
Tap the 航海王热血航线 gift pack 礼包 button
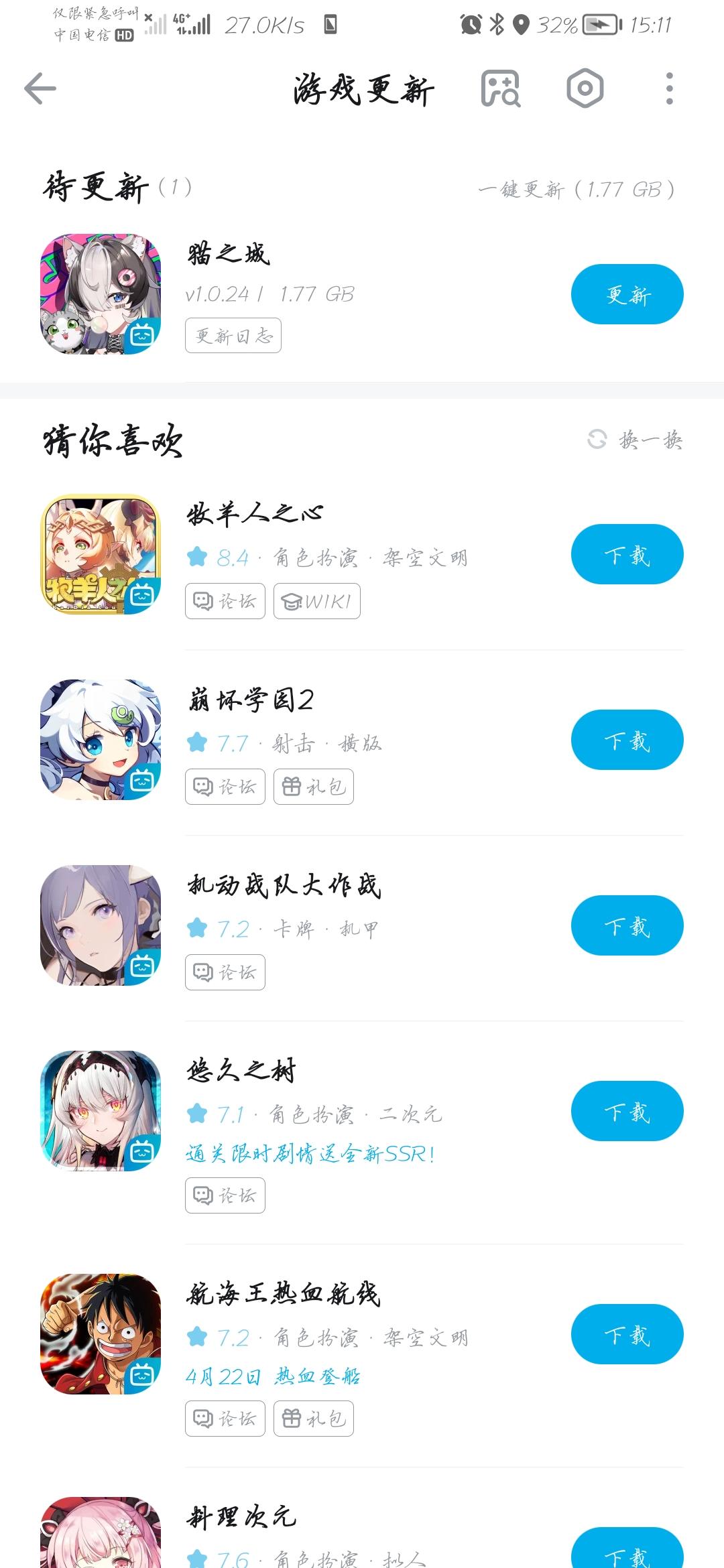pos(314,1418)
